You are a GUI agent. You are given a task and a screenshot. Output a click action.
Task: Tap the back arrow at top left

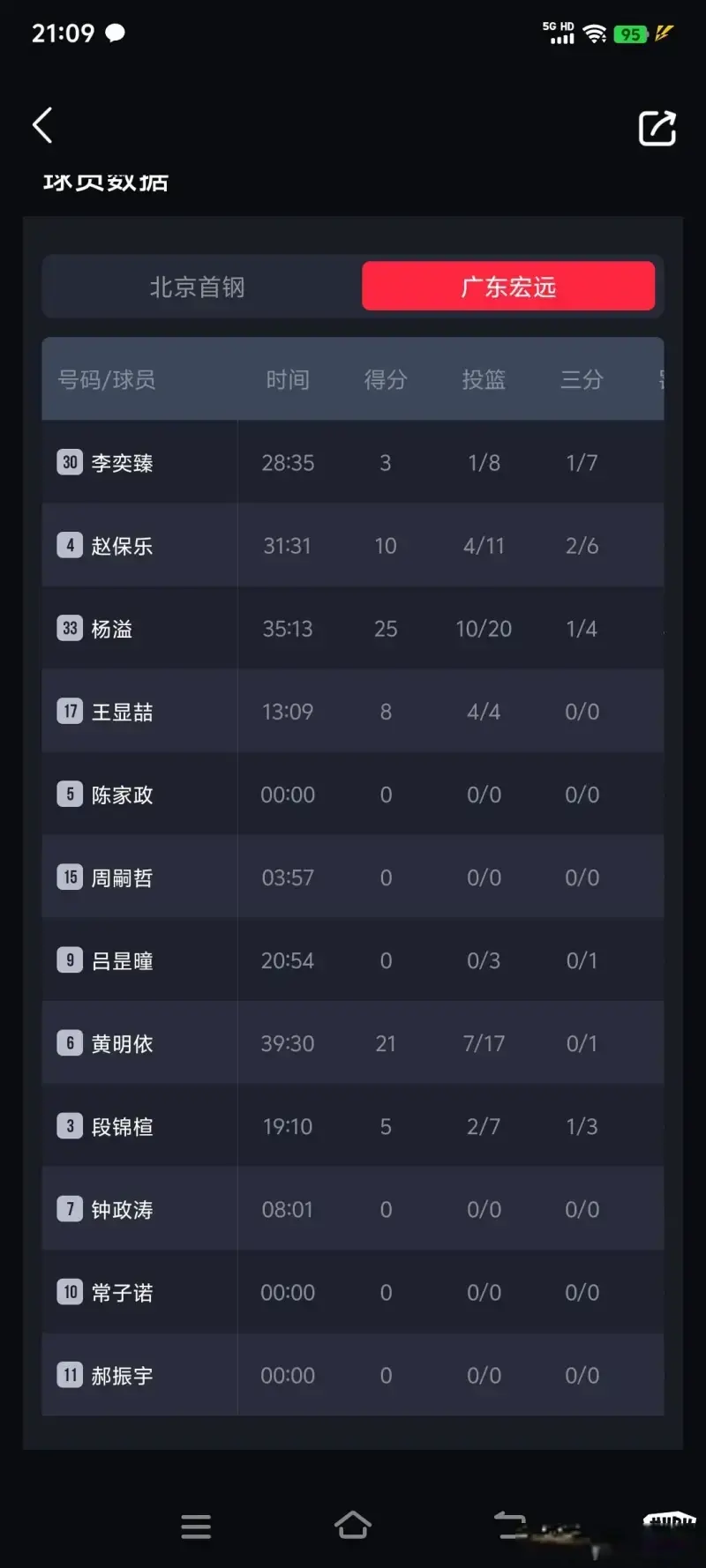click(42, 125)
